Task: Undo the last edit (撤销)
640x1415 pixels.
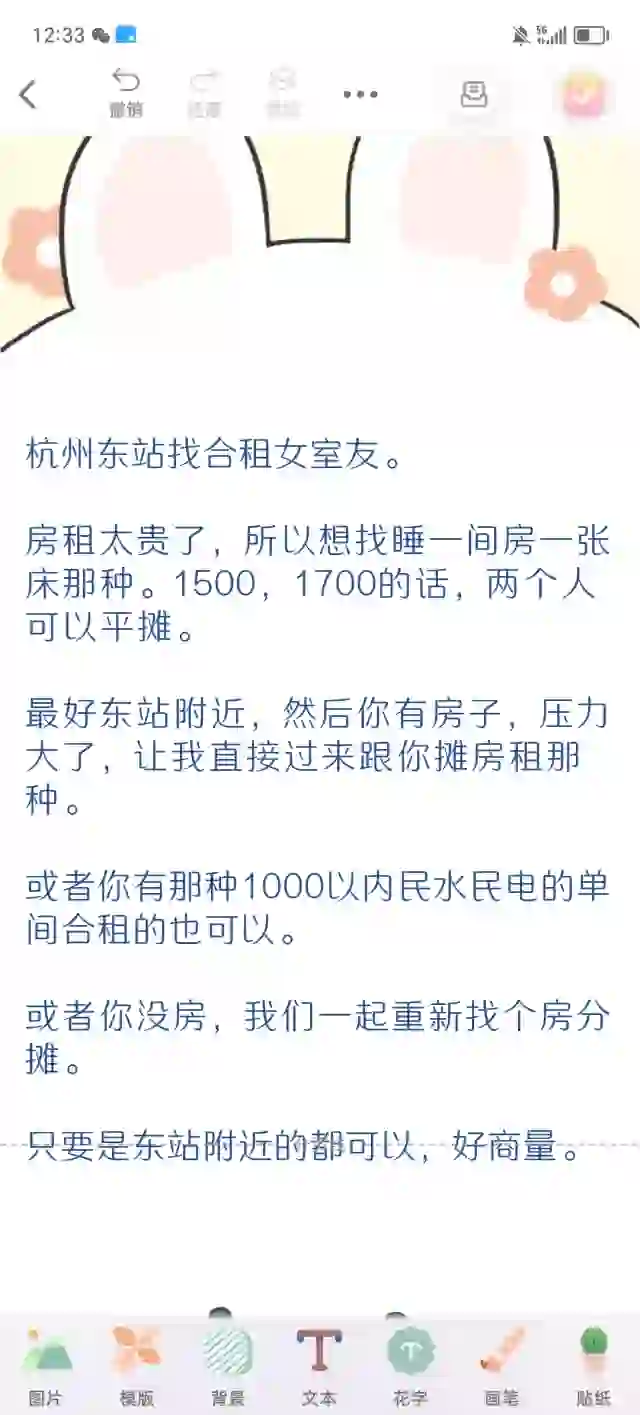Action: point(126,94)
